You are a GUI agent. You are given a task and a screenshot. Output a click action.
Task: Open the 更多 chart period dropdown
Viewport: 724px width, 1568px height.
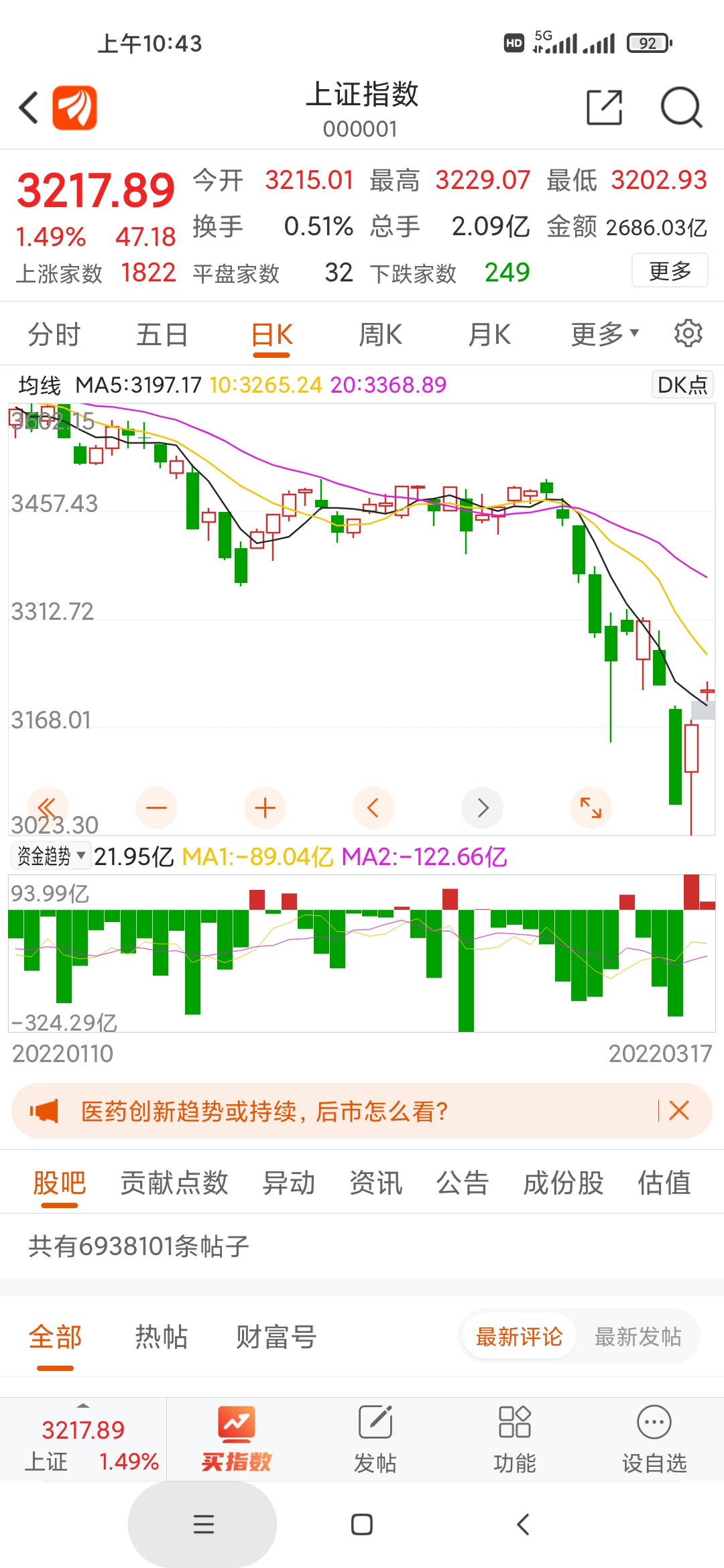point(605,334)
